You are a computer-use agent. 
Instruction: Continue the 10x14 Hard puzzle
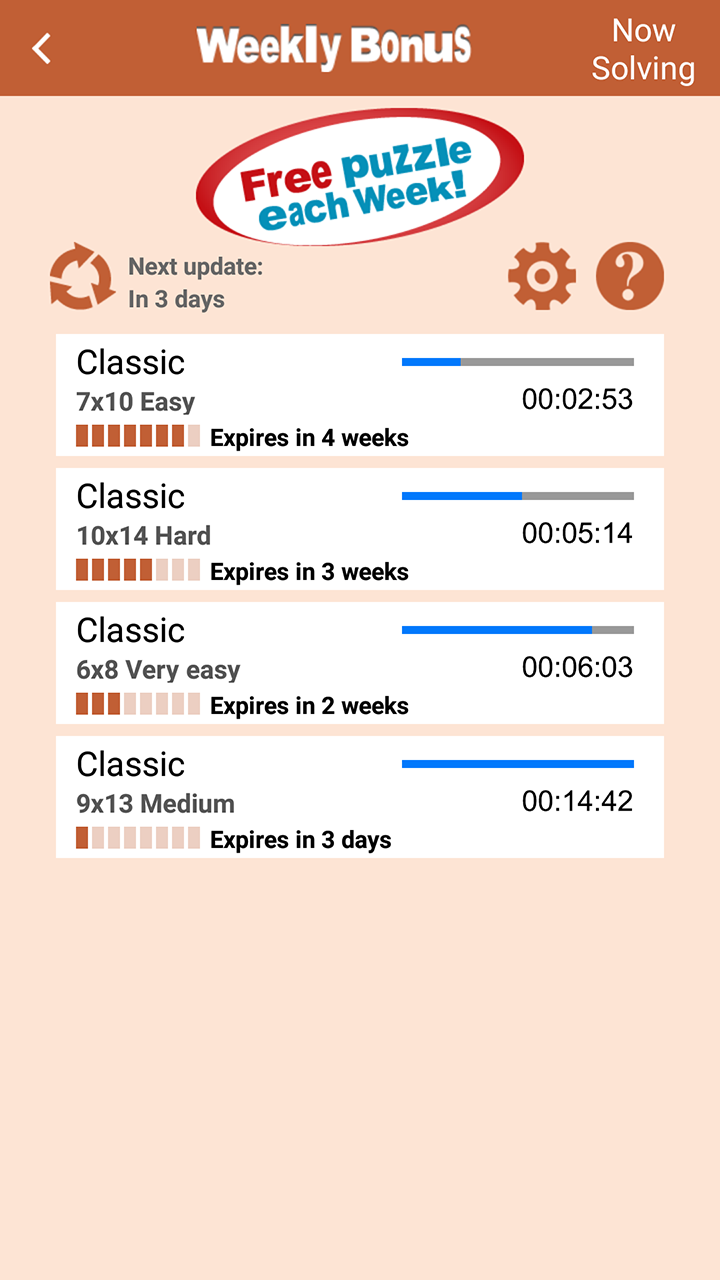coord(360,529)
